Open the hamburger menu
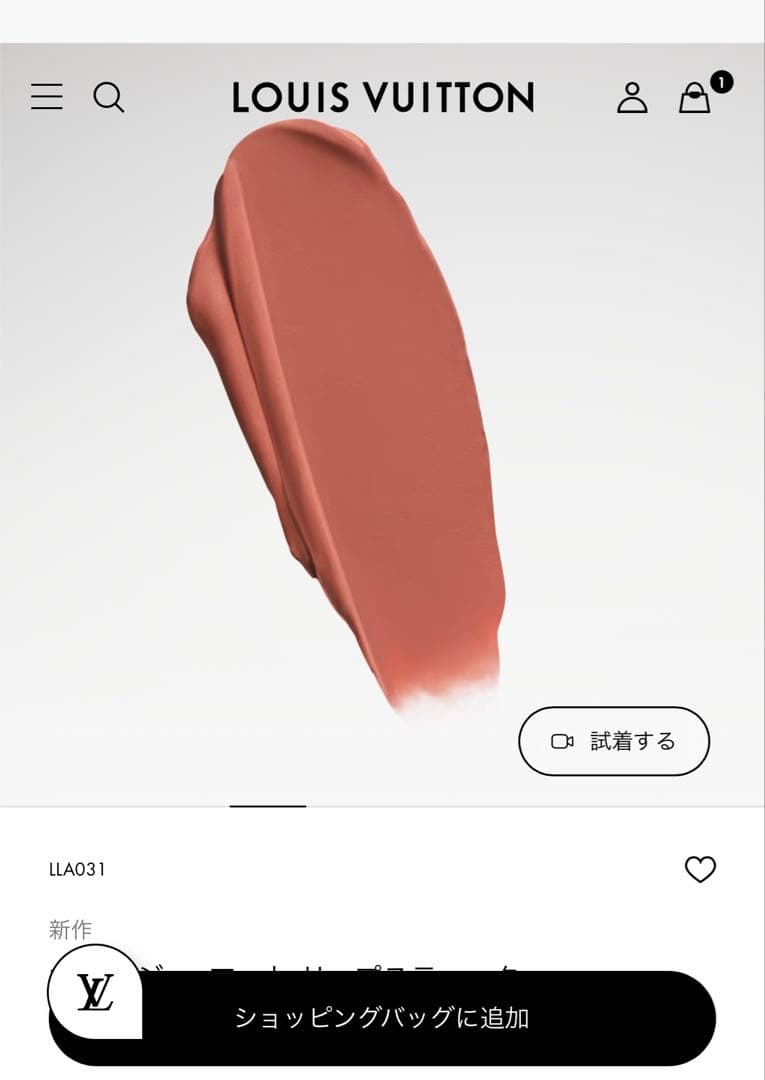Screen dimensions: 765x1080 (46, 97)
